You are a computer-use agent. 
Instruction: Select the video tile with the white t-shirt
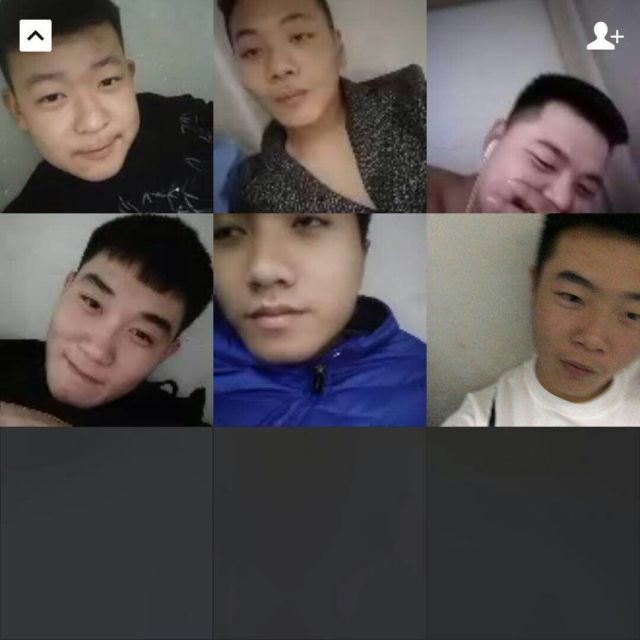point(533,320)
